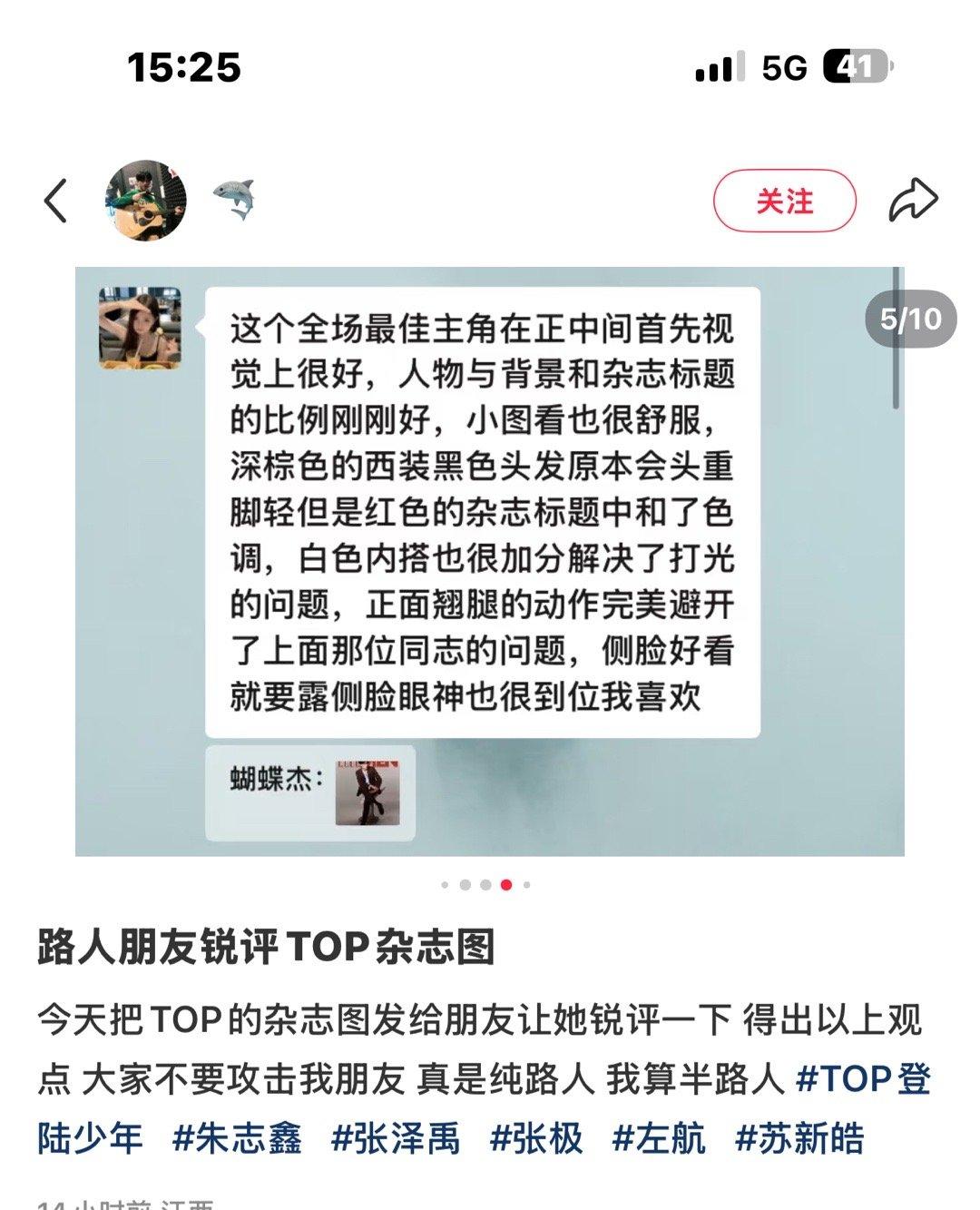Share this post

912,201
